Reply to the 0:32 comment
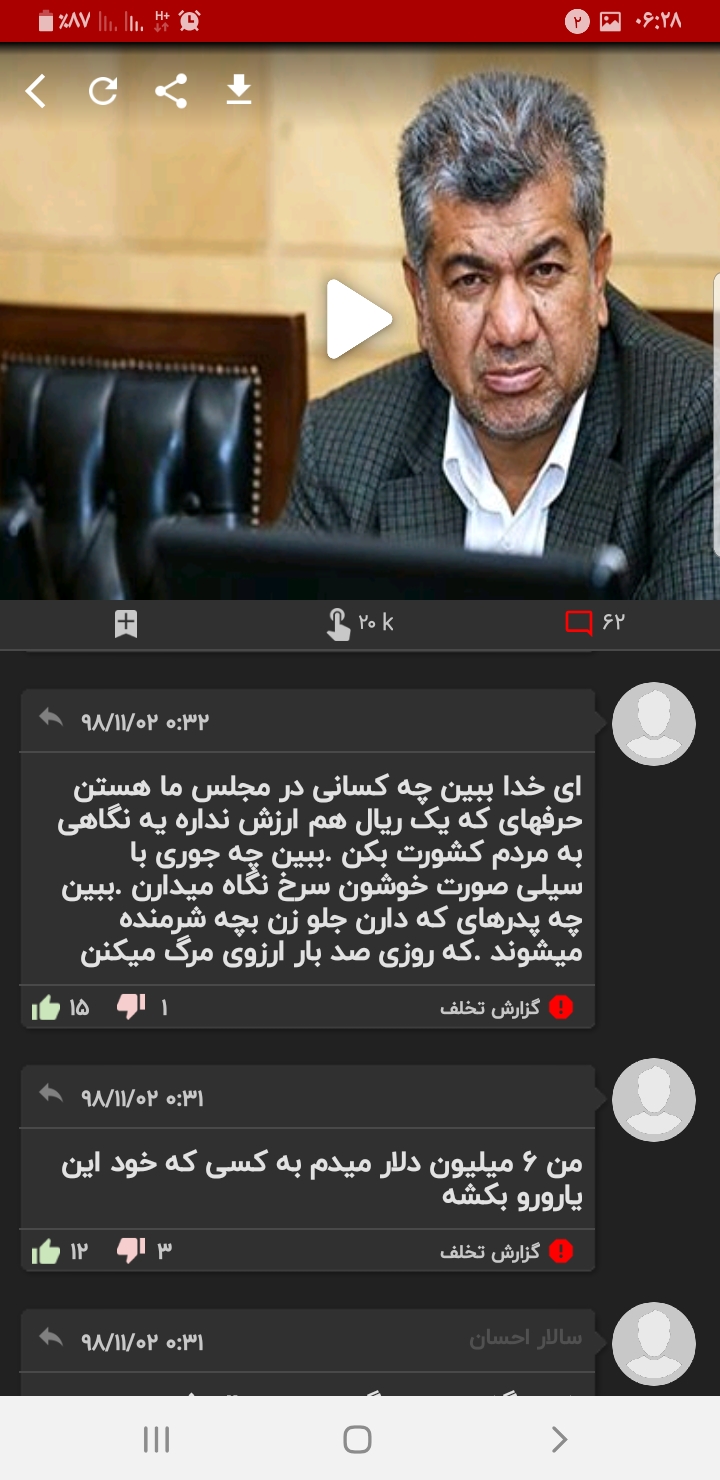This screenshot has height=1480, width=720. (51, 718)
